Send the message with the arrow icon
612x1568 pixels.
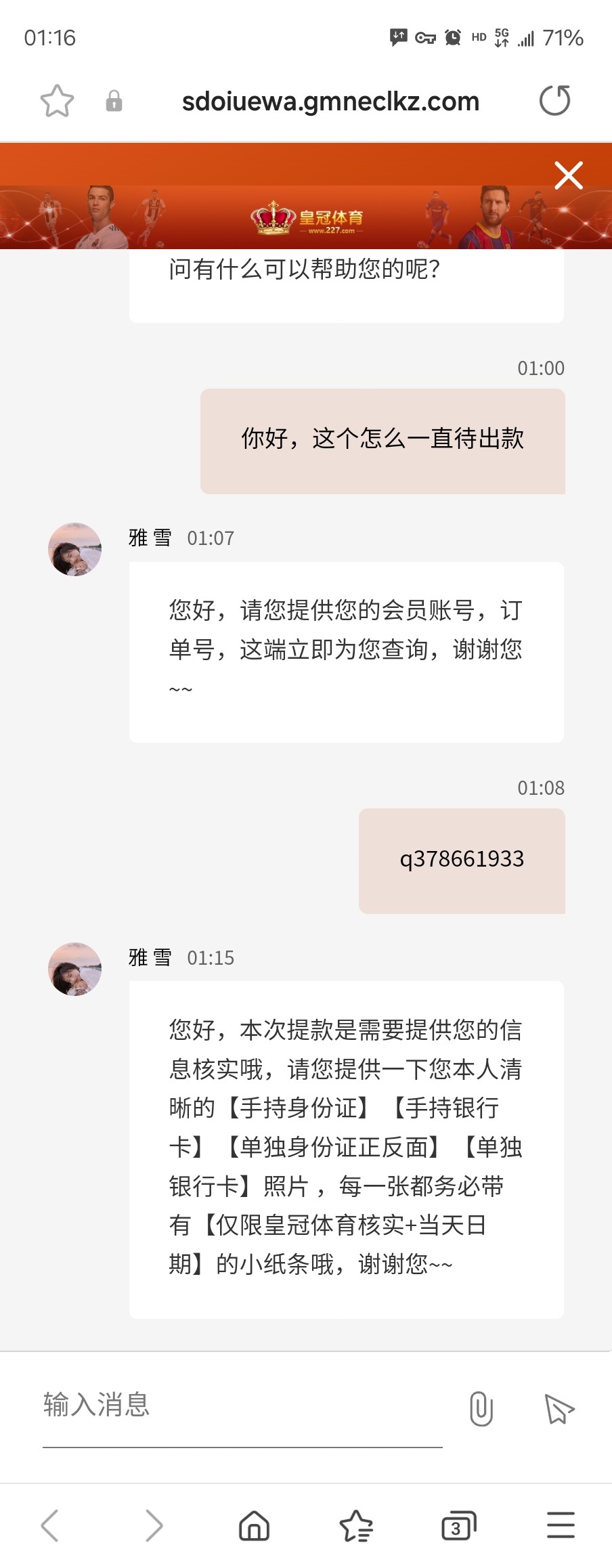[x=559, y=1408]
